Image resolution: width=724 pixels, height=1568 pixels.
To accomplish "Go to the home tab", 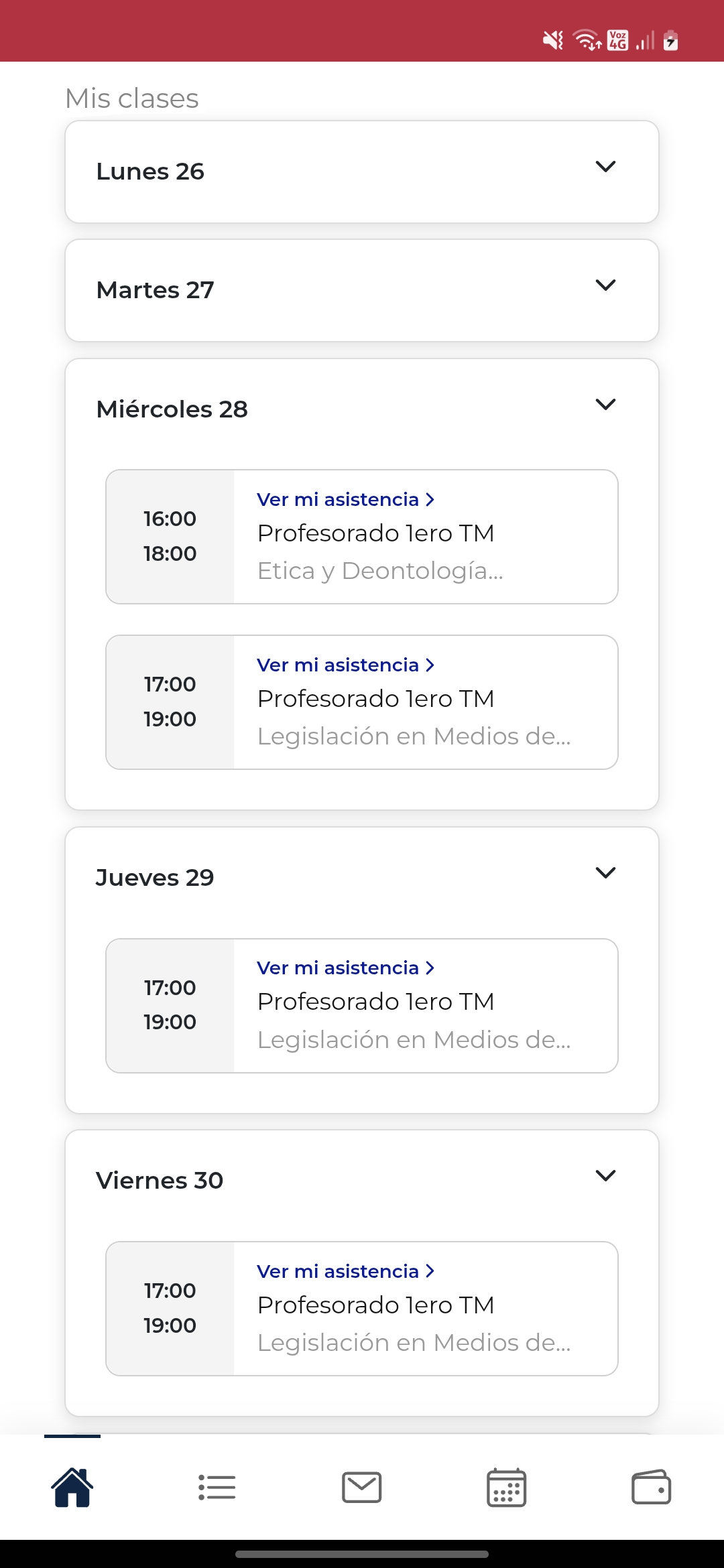I will pos(72,1488).
